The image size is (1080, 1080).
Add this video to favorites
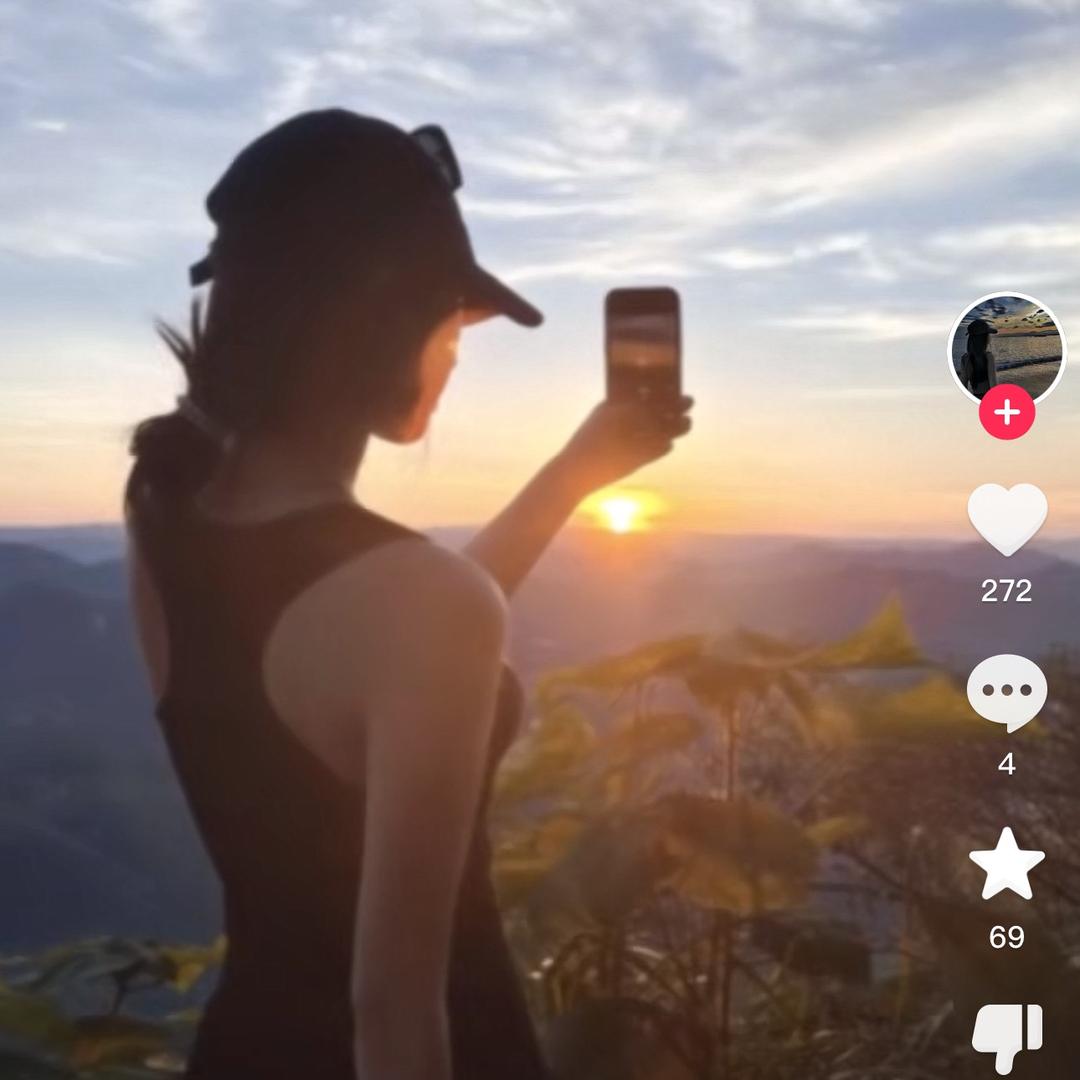tap(1006, 864)
